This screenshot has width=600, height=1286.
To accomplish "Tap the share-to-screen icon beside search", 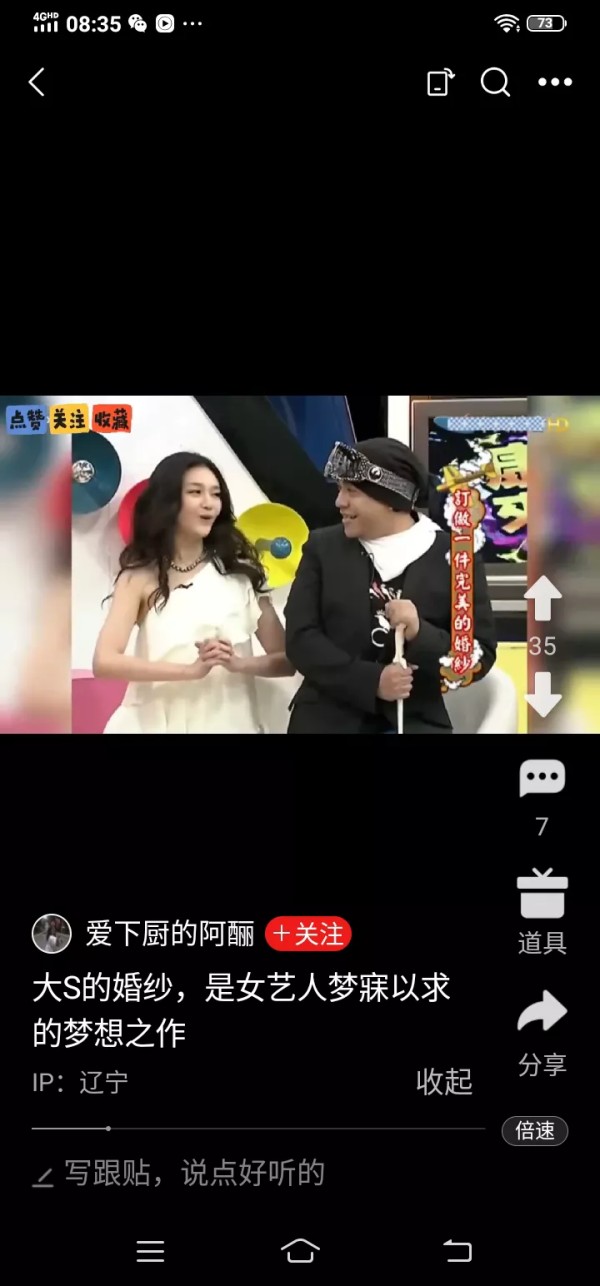I will [440, 82].
